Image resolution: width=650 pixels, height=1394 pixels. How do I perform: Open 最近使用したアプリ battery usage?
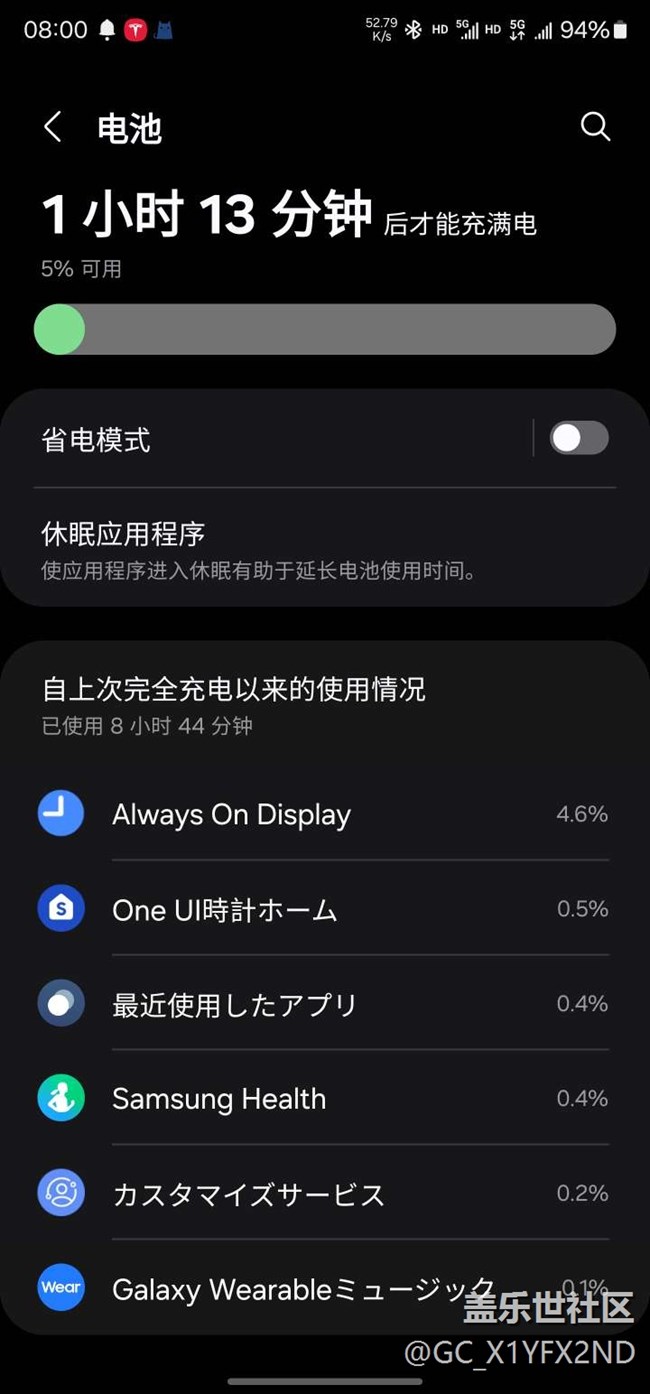click(325, 1004)
